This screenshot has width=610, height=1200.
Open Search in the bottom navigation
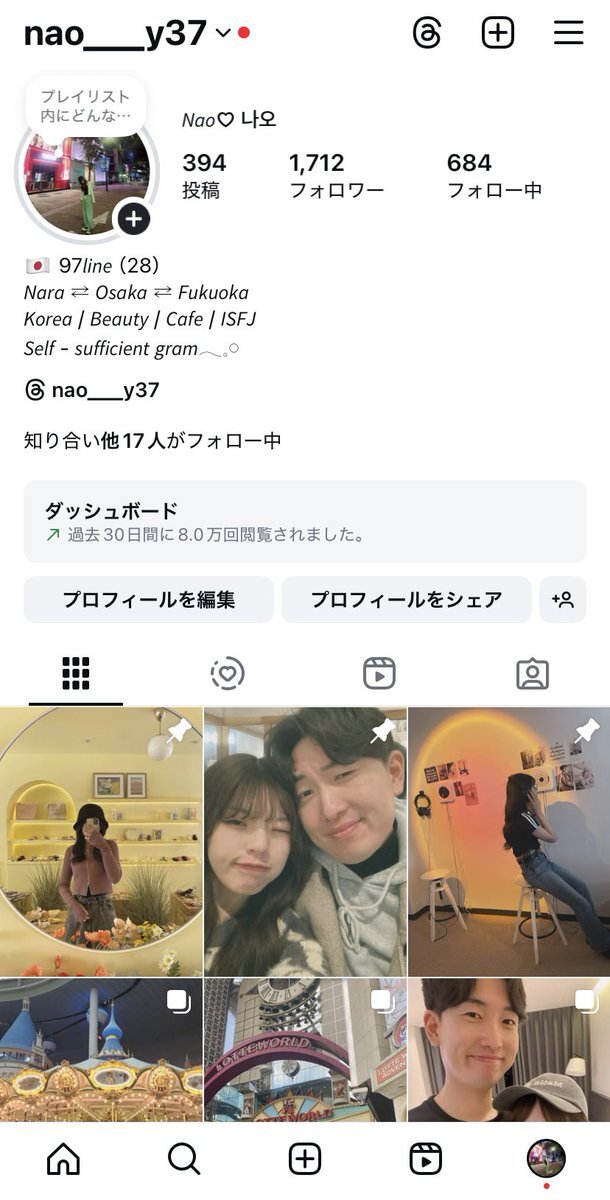point(184,1159)
